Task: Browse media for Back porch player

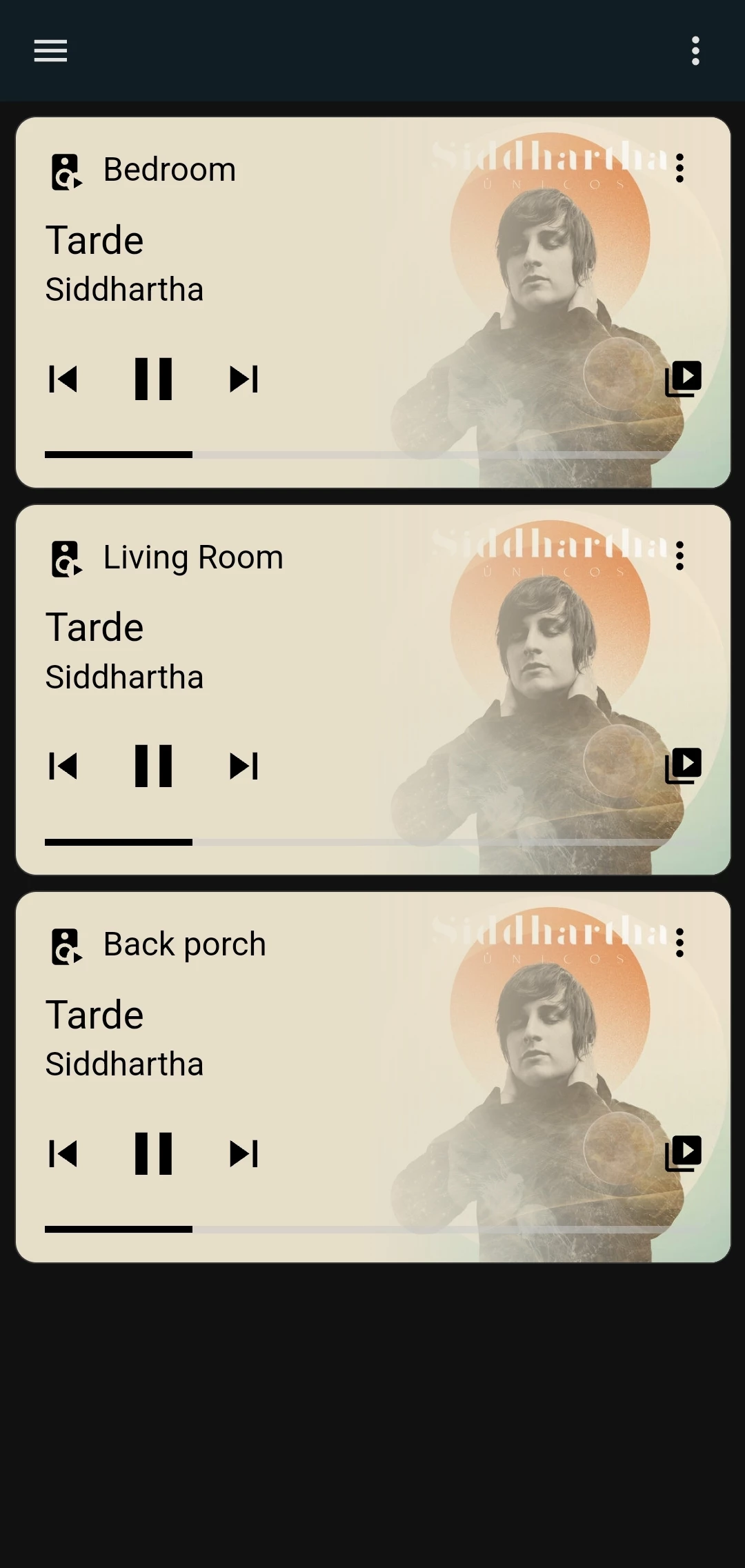Action: point(683,1153)
